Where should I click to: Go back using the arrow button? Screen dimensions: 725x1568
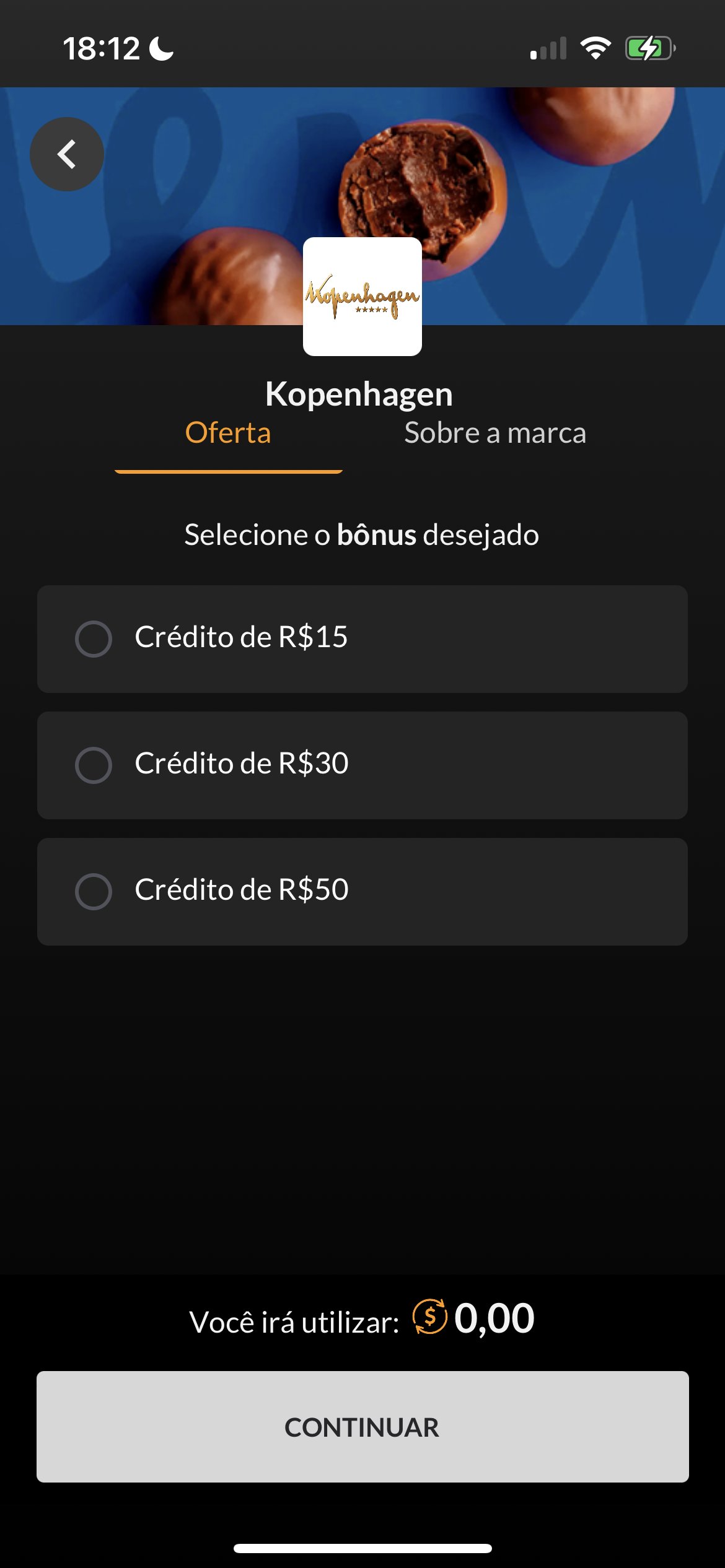[x=67, y=154]
